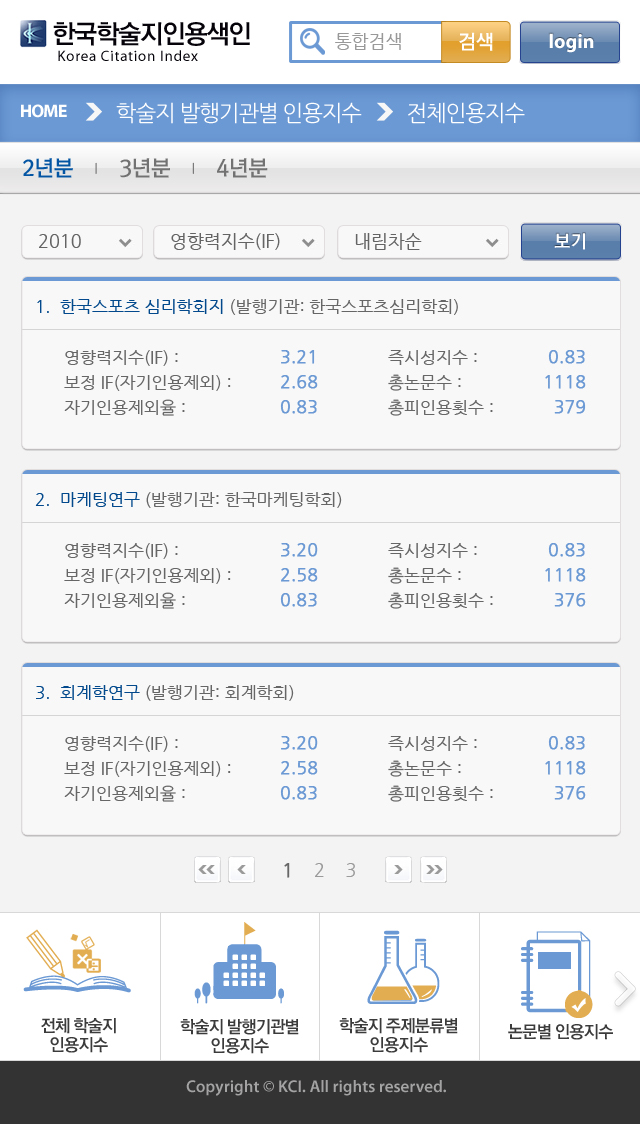Expand the 영향력지수(IF) dropdown
The width and height of the screenshot is (640, 1124).
[x=239, y=242]
